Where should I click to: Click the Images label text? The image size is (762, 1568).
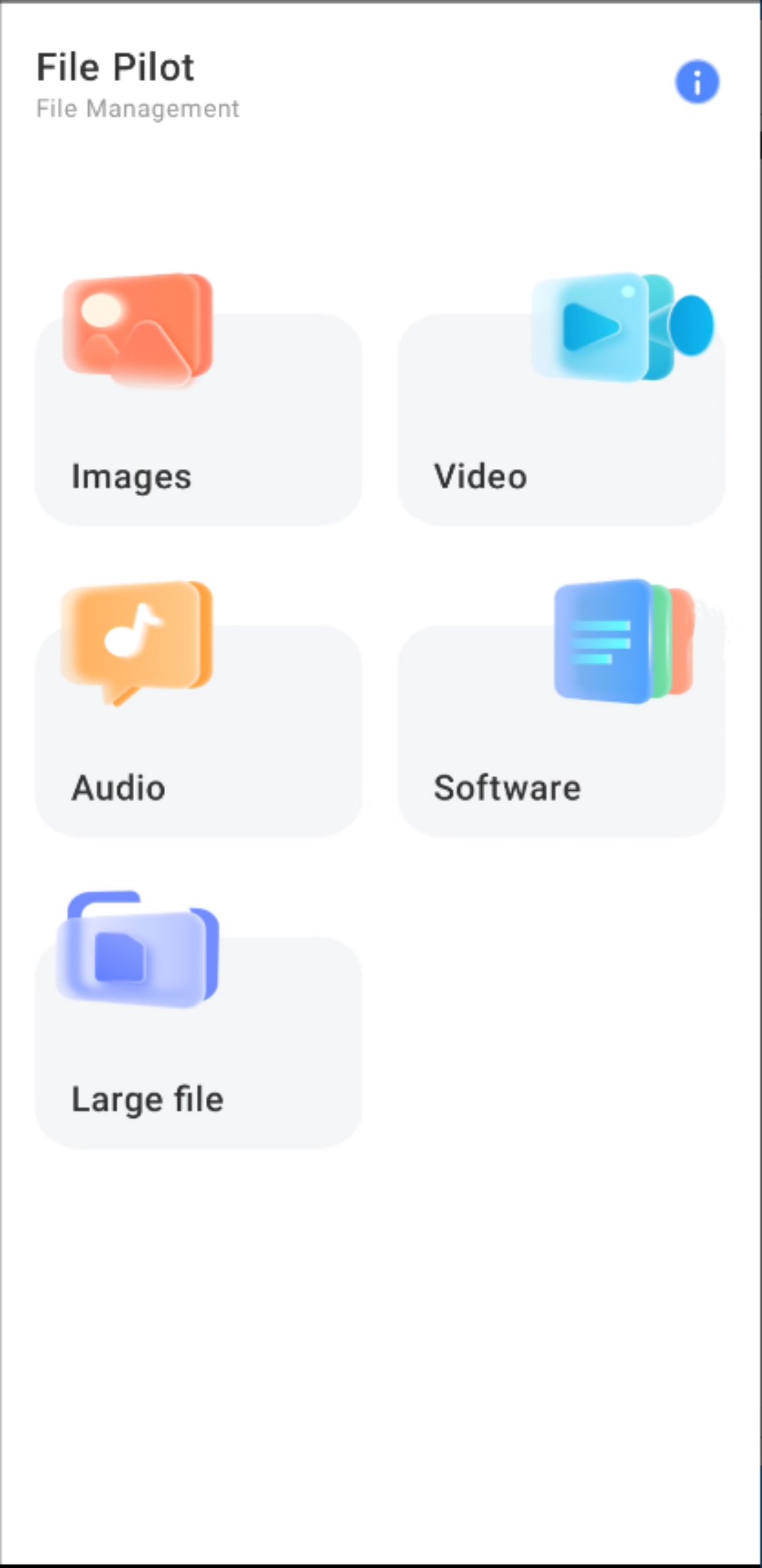point(131,477)
